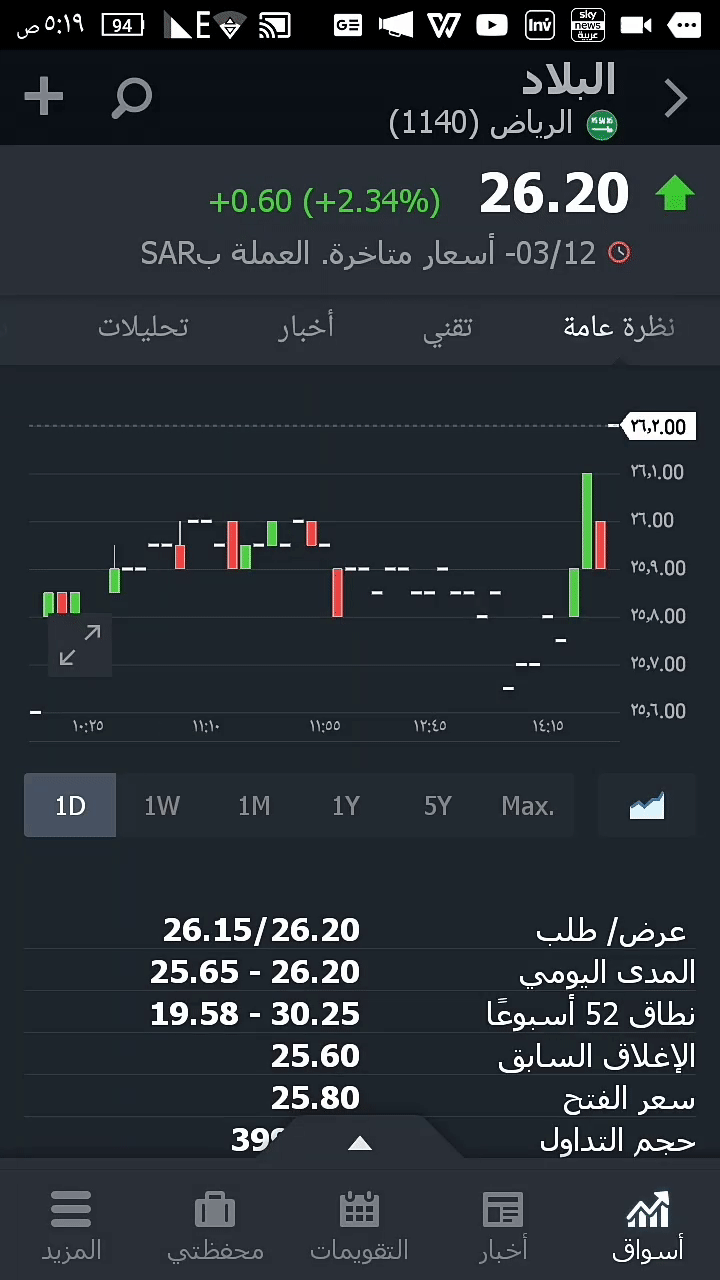The width and height of the screenshot is (720, 1280).
Task: View the 5Y chart range
Action: tap(438, 805)
